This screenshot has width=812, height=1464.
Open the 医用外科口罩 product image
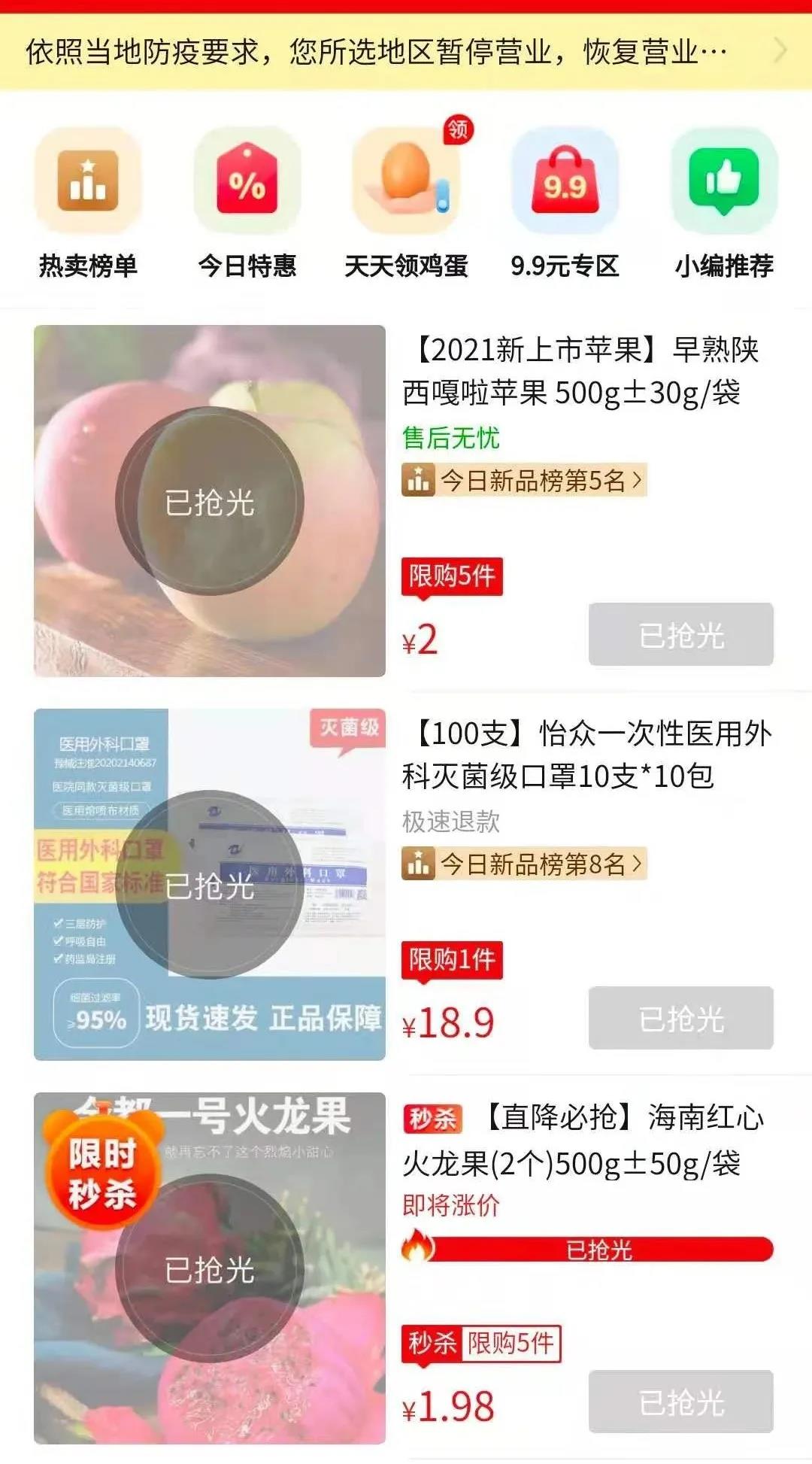coord(210,885)
